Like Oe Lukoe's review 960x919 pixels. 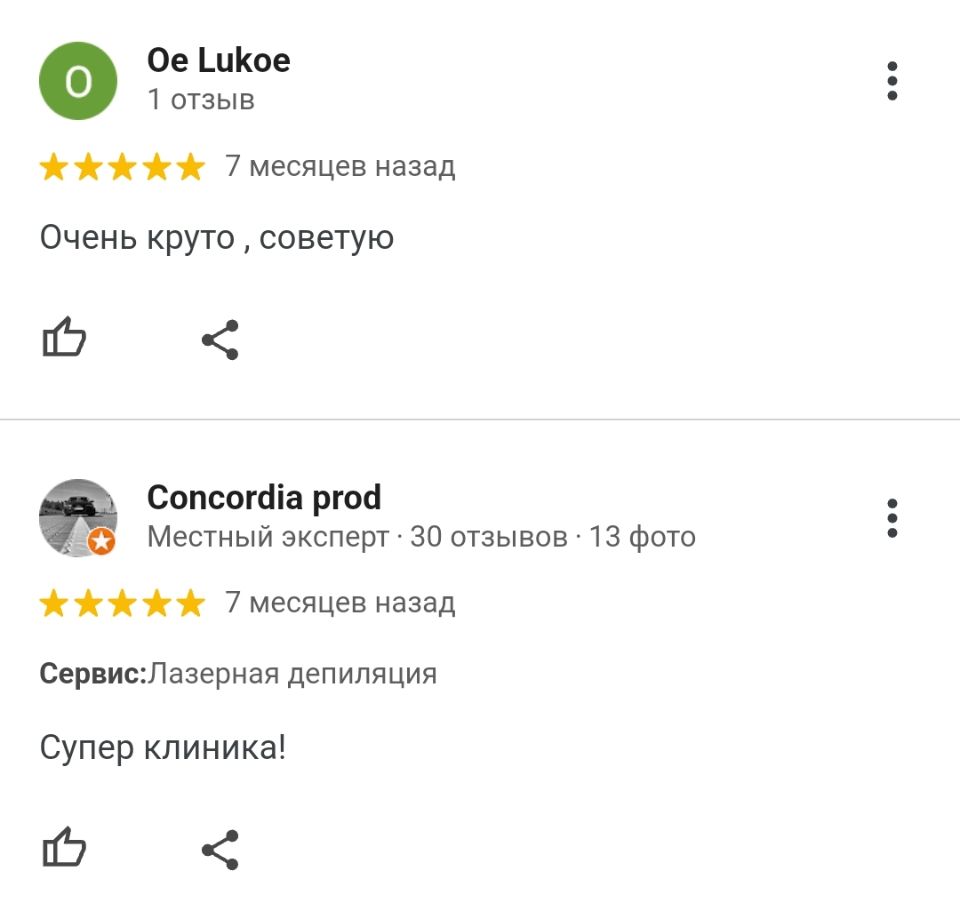click(x=64, y=340)
